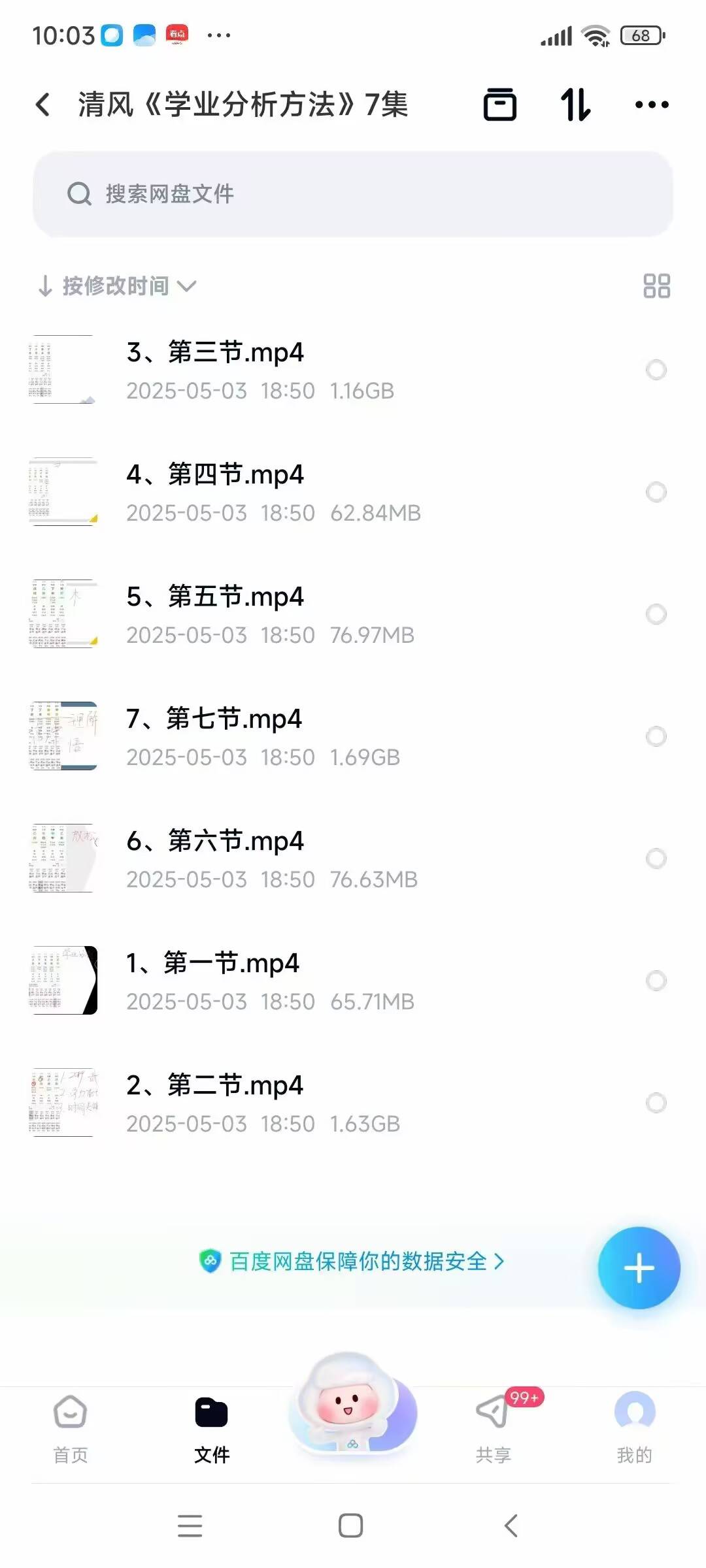Expand the 按修改时间 sort dropdown
This screenshot has height=1568, width=706.
coord(118,286)
